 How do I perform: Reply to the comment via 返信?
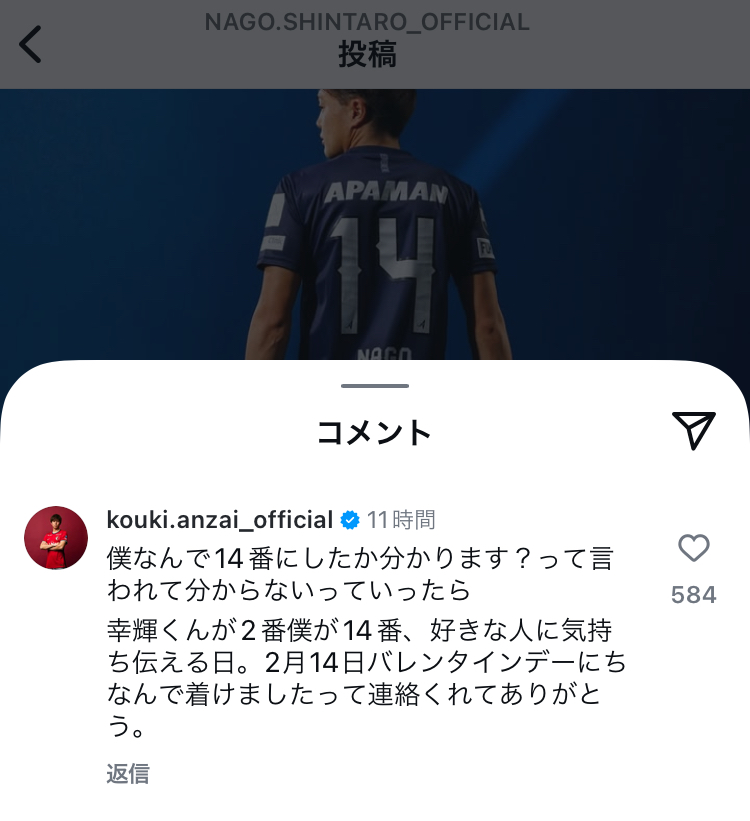coord(128,773)
